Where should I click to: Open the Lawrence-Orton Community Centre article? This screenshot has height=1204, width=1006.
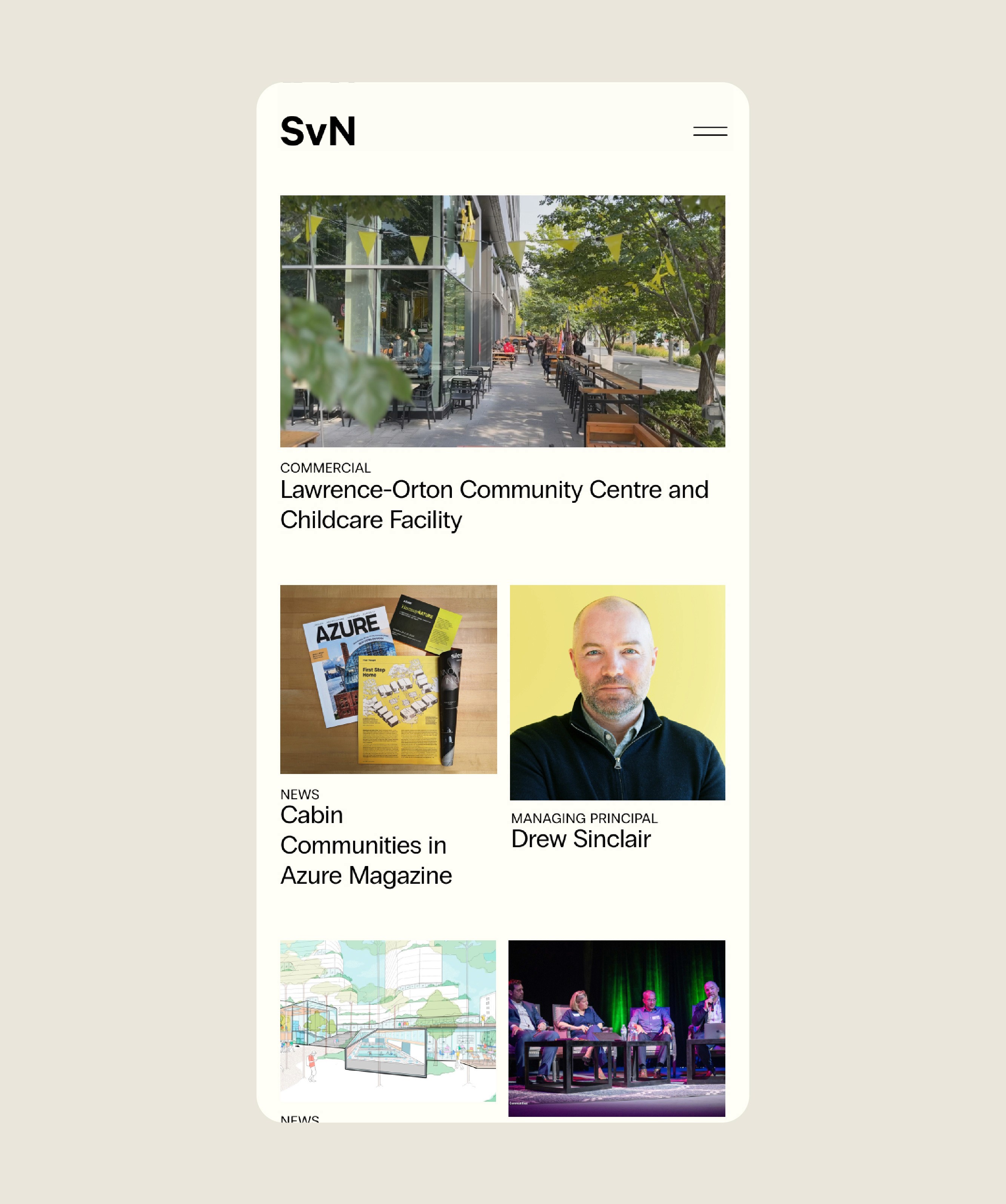click(x=495, y=505)
